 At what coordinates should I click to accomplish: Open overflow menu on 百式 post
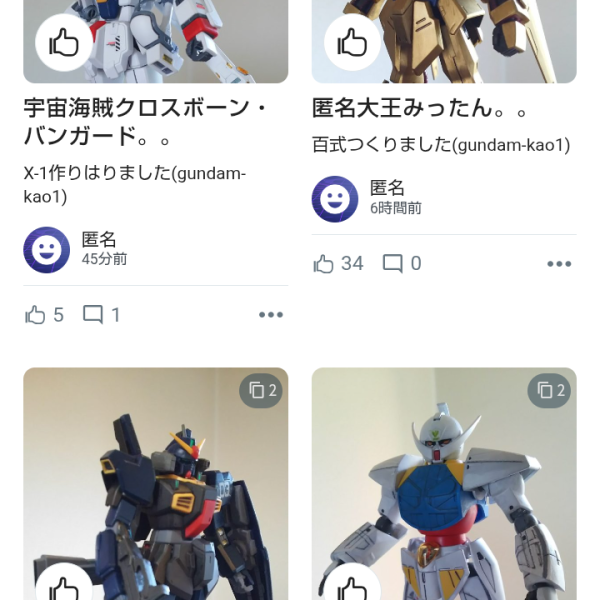[559, 264]
